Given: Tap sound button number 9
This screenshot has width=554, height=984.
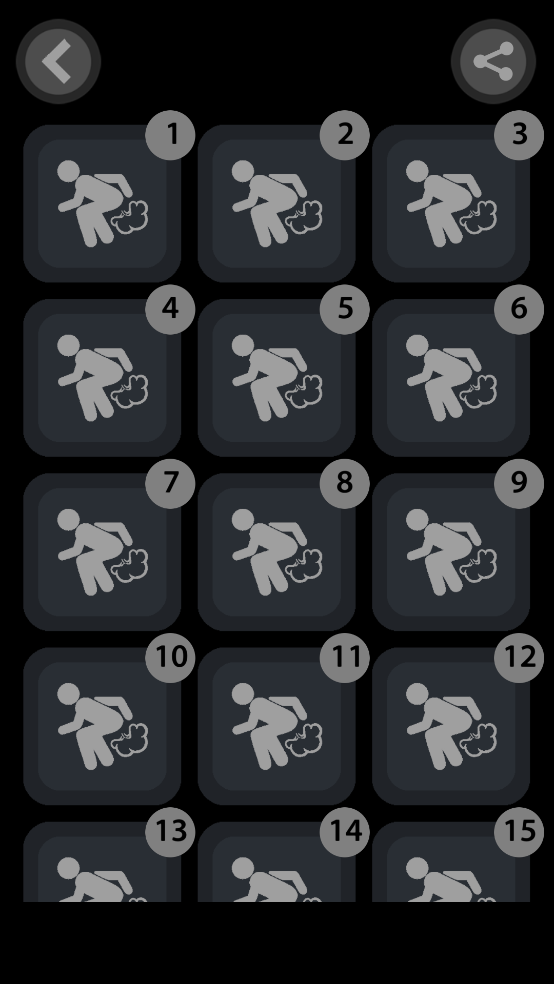Looking at the screenshot, I should (451, 552).
